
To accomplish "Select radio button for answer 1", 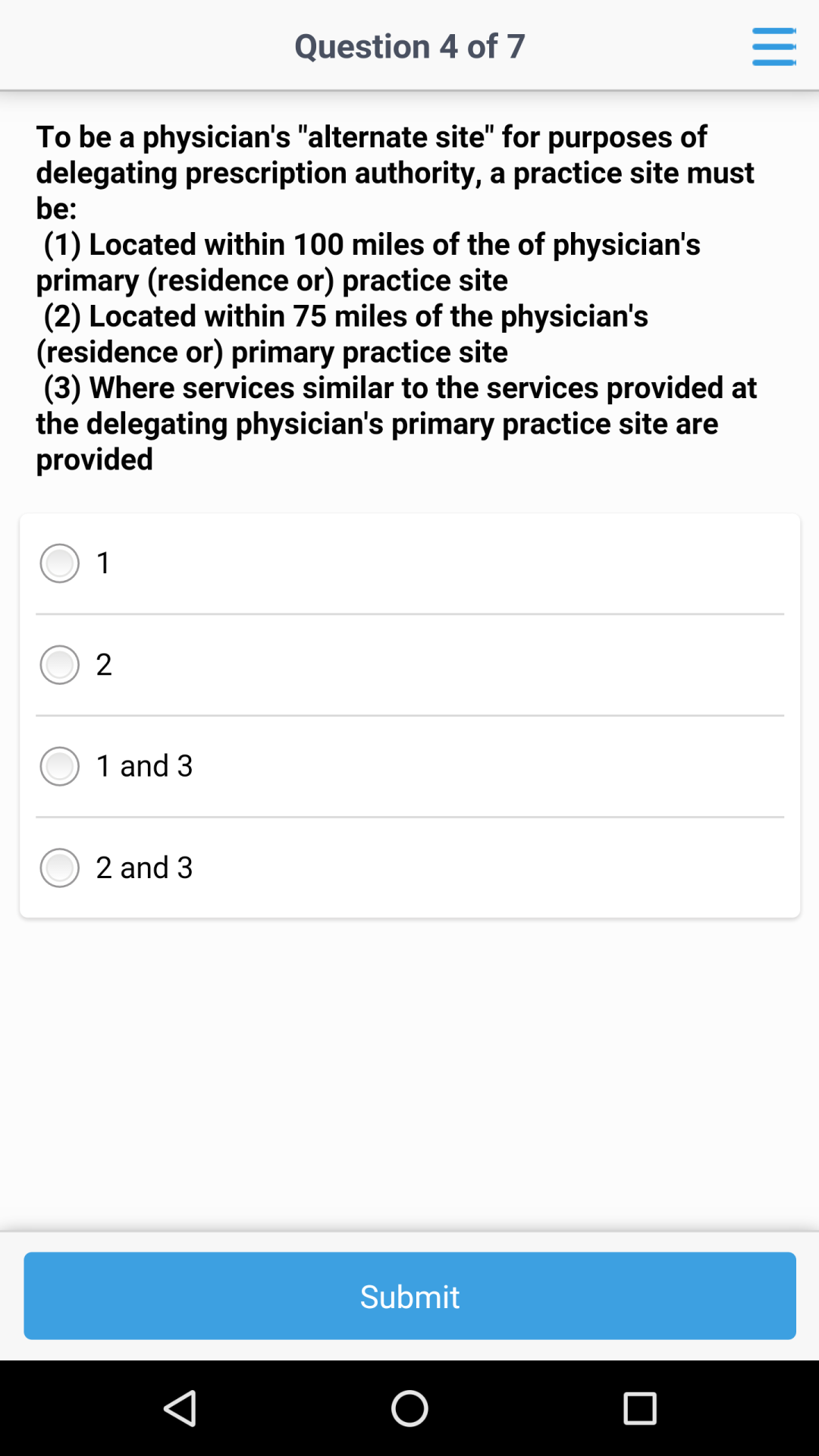I will (x=58, y=563).
